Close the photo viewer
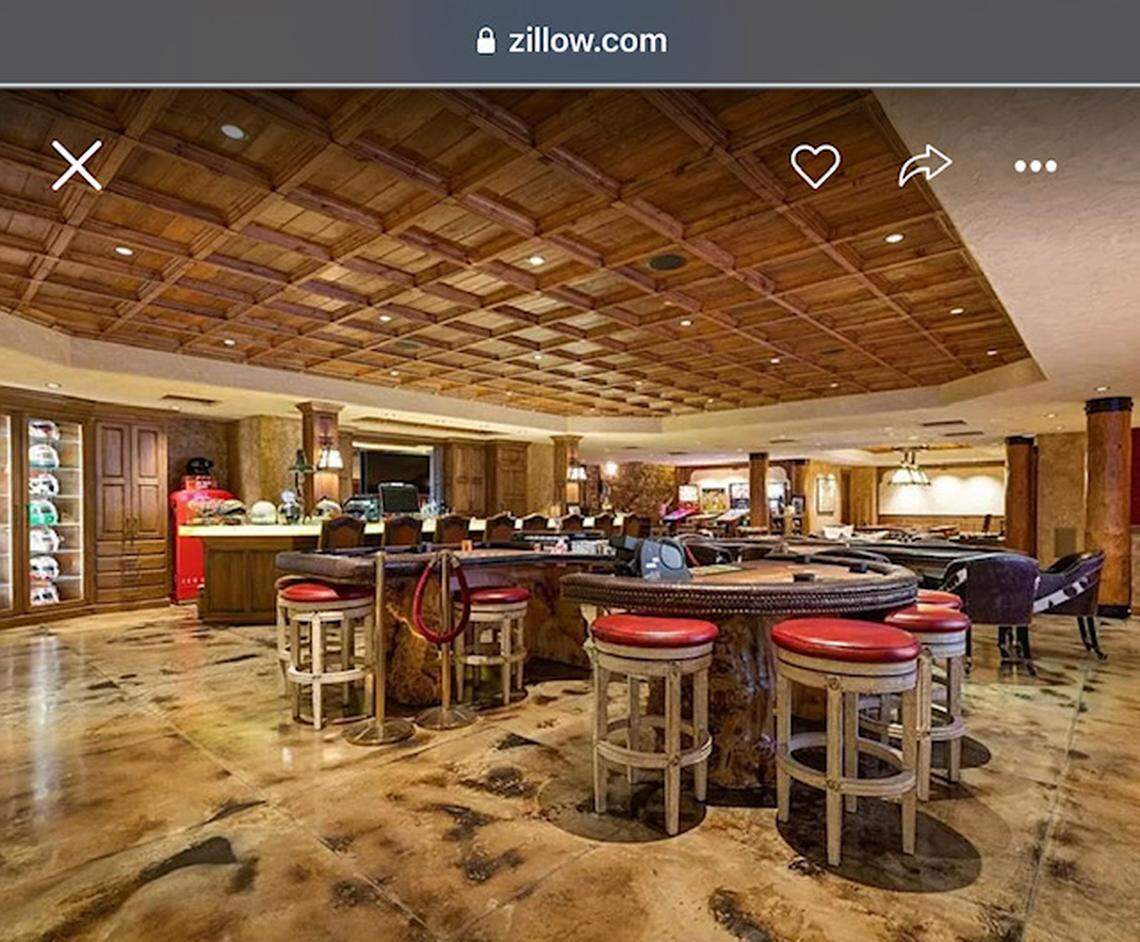Image resolution: width=1140 pixels, height=942 pixels. [x=77, y=165]
